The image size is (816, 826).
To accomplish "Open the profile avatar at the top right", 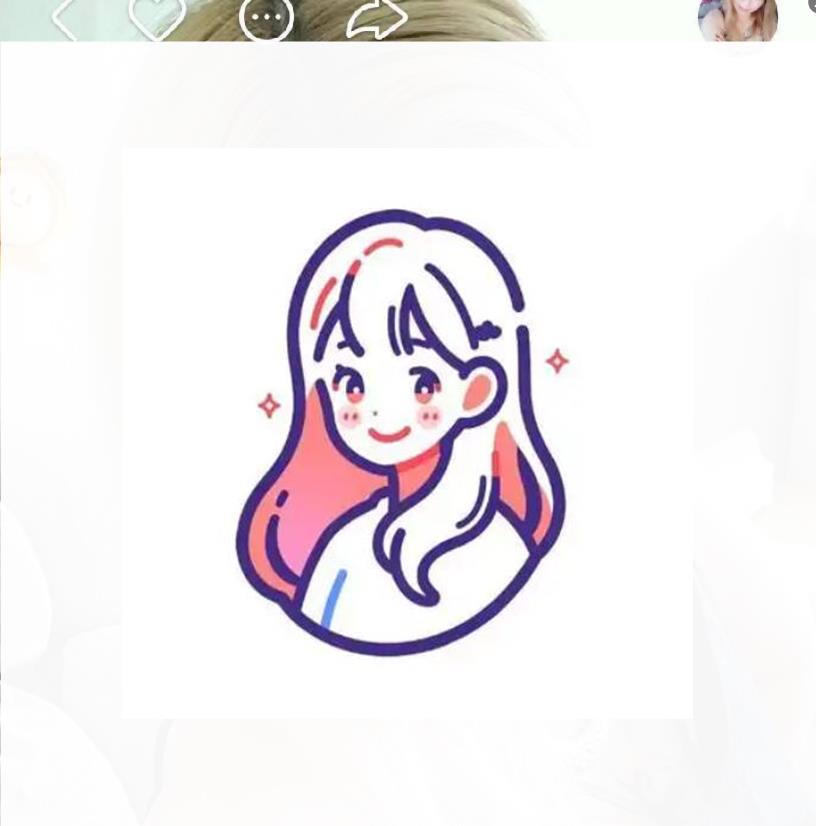I will tap(738, 19).
